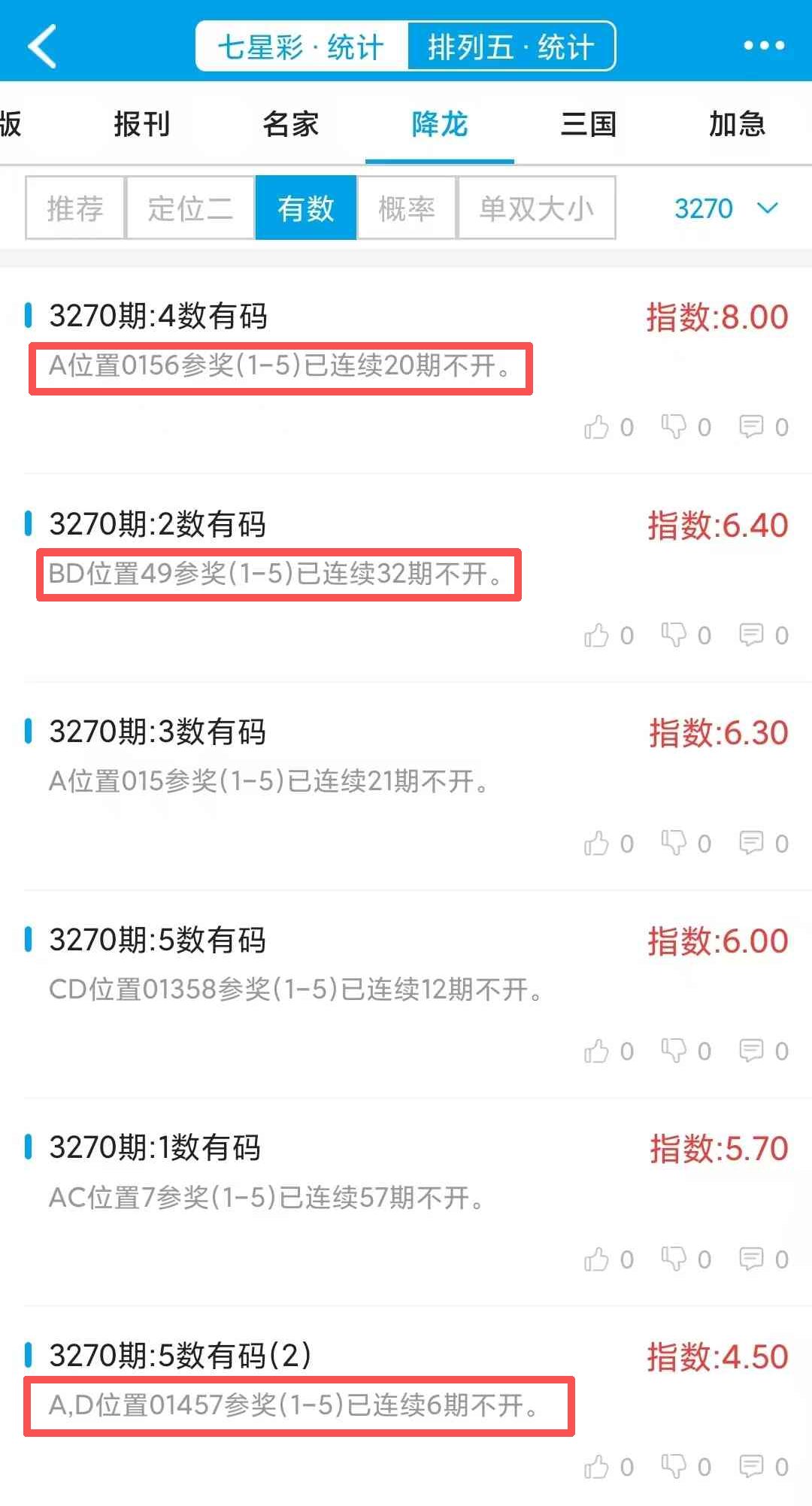Open the three-dot overflow menu
The height and width of the screenshot is (1506, 812).
[x=764, y=46]
